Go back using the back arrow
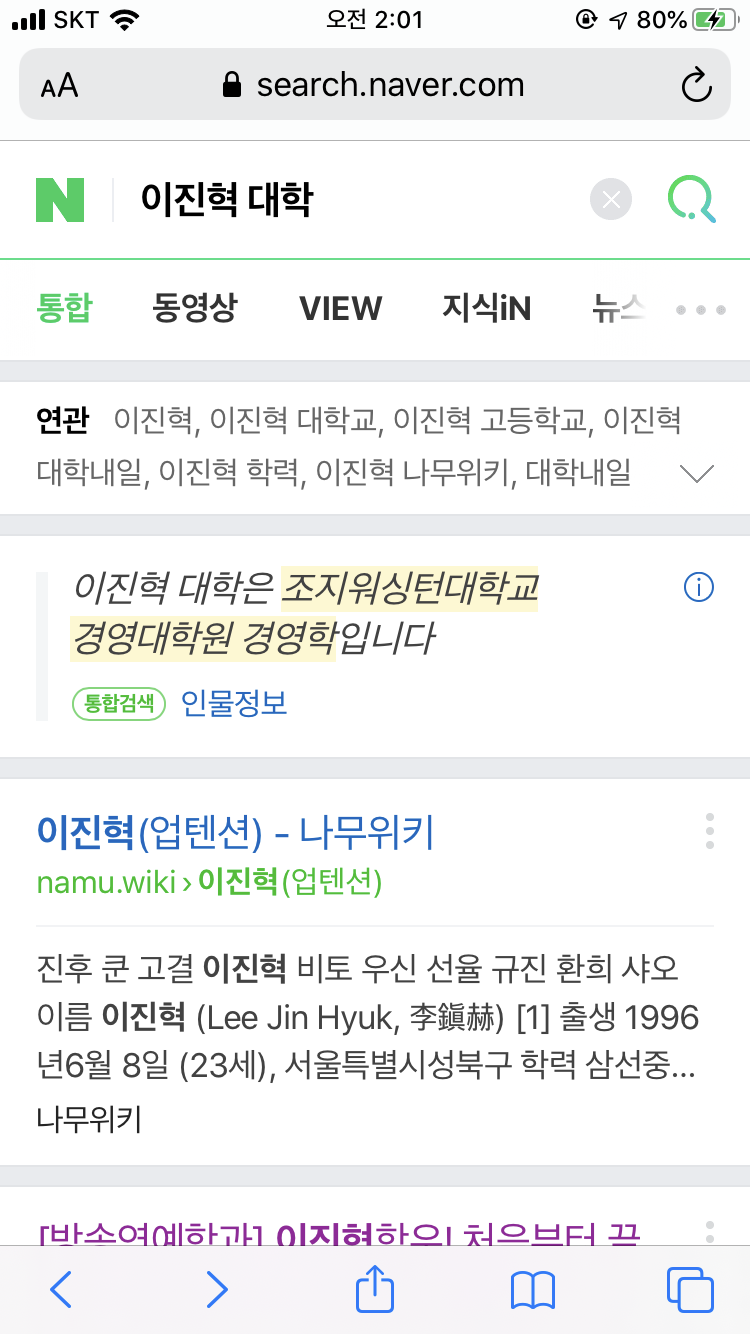750x1334 pixels. pos(60,1290)
